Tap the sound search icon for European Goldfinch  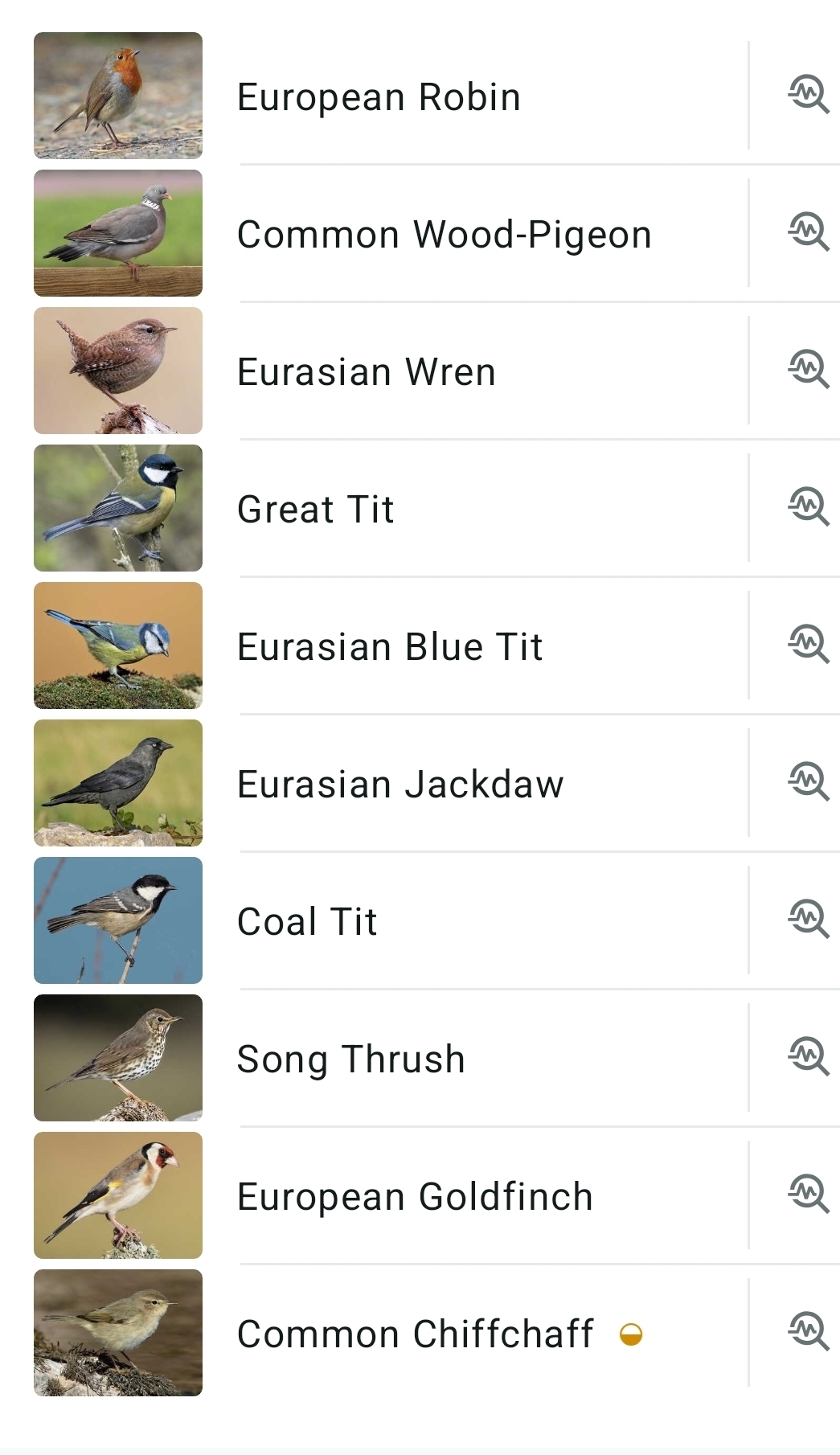tap(807, 1195)
